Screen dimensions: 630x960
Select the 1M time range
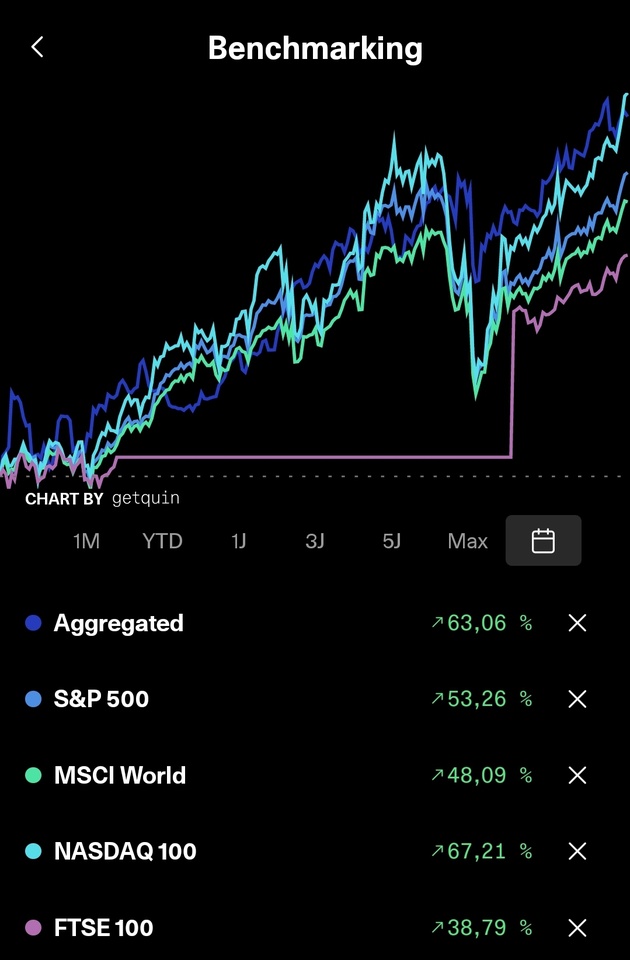pos(86,541)
